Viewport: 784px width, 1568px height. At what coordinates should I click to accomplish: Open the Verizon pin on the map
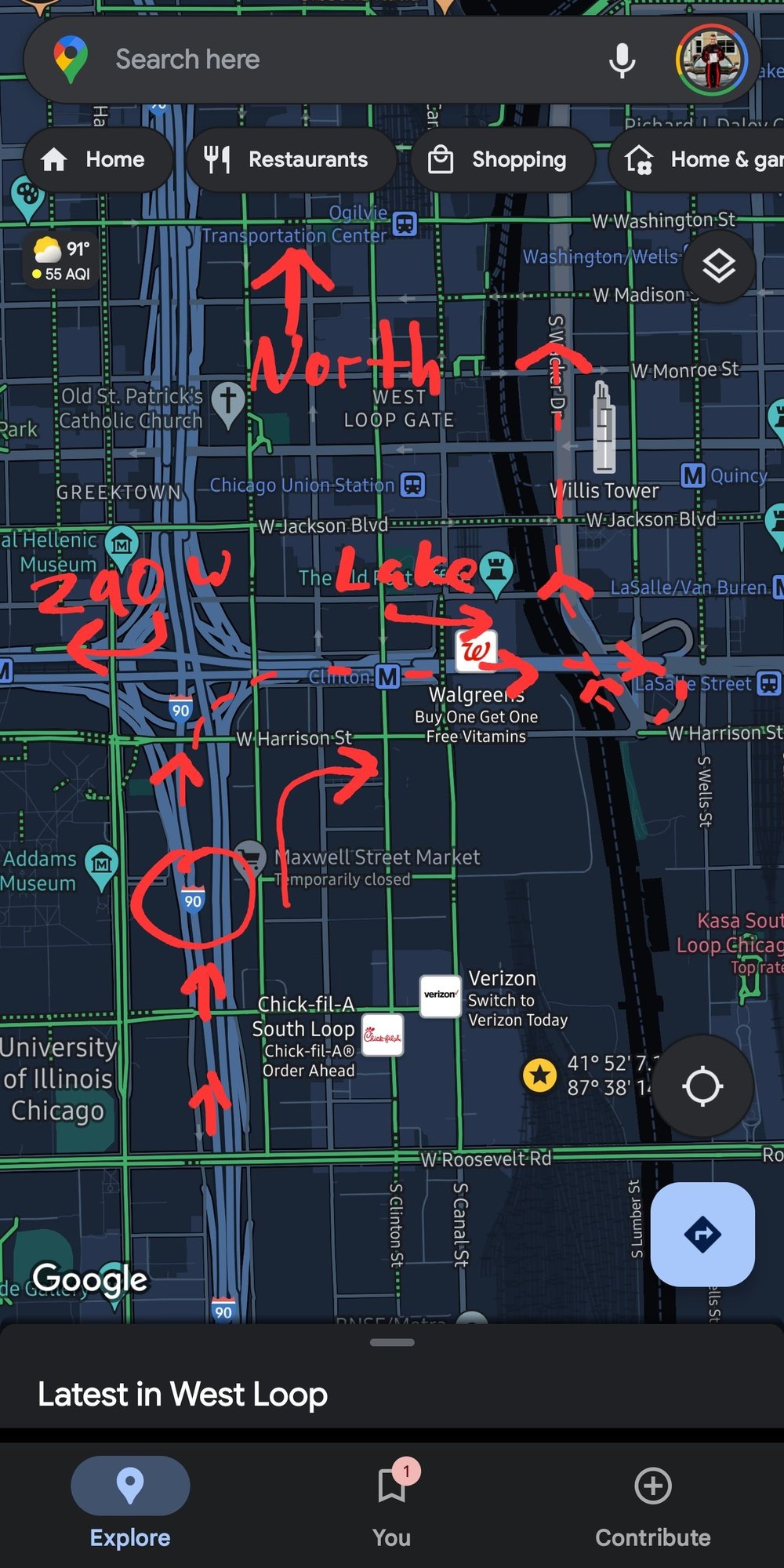440,995
